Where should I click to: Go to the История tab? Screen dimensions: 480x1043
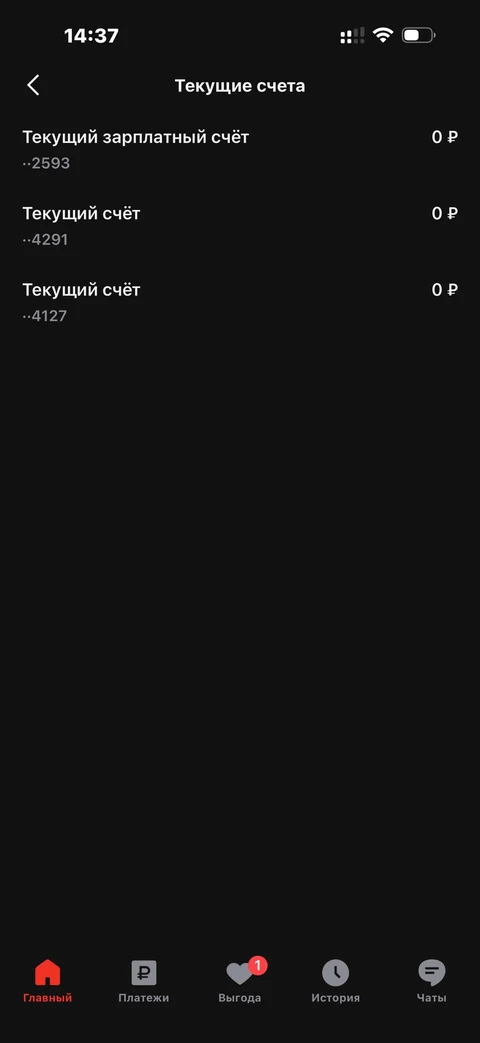click(x=336, y=982)
